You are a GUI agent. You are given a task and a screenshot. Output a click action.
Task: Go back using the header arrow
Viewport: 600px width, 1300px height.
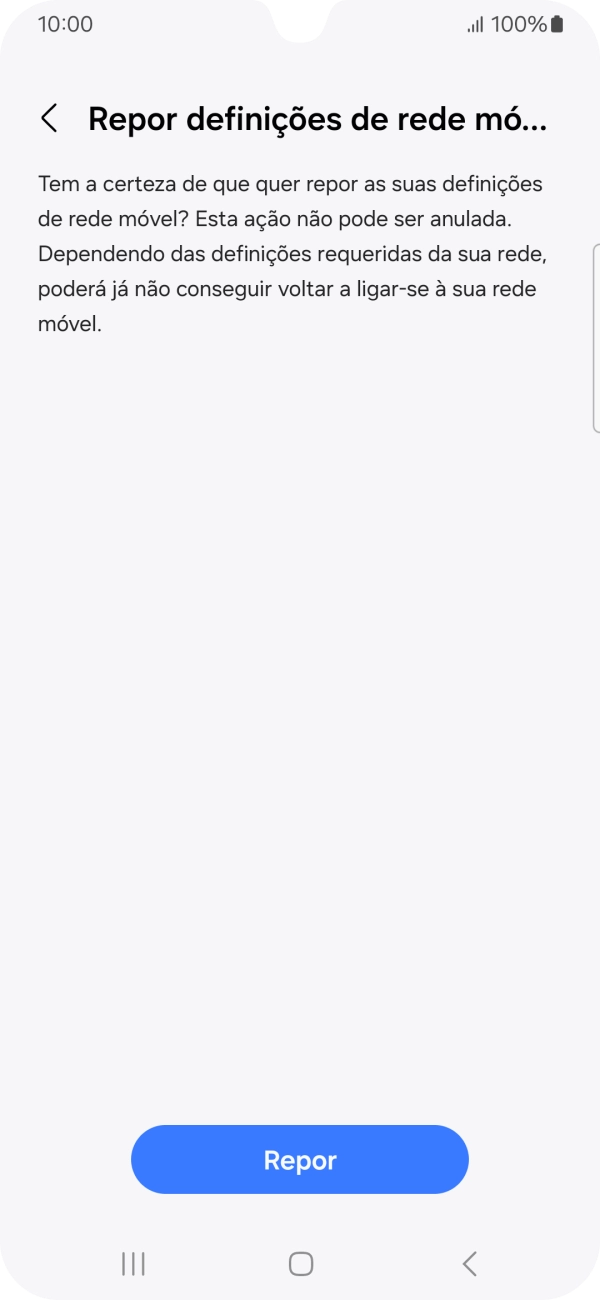tap(49, 118)
